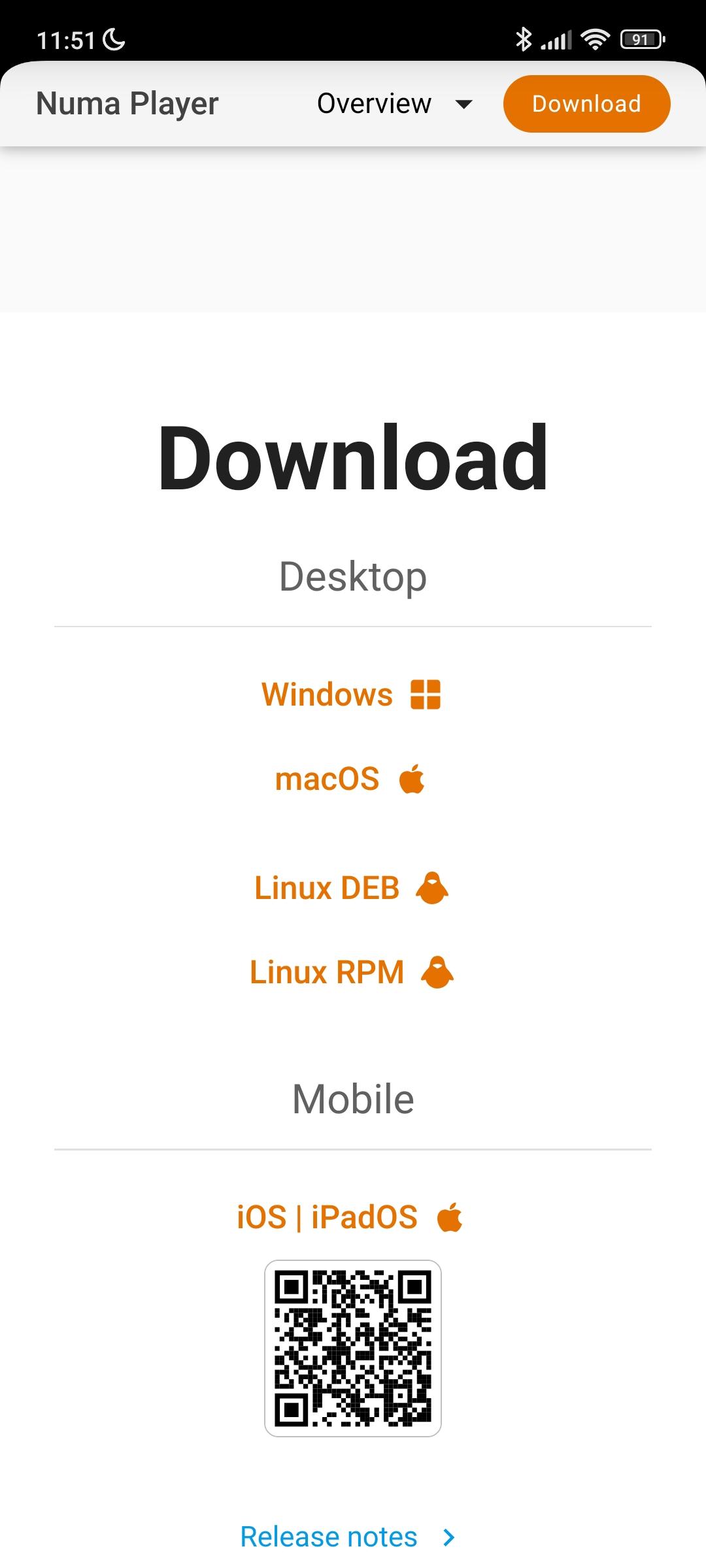Get the Linux DEB package
This screenshot has width=706, height=1568.
pos(351,888)
